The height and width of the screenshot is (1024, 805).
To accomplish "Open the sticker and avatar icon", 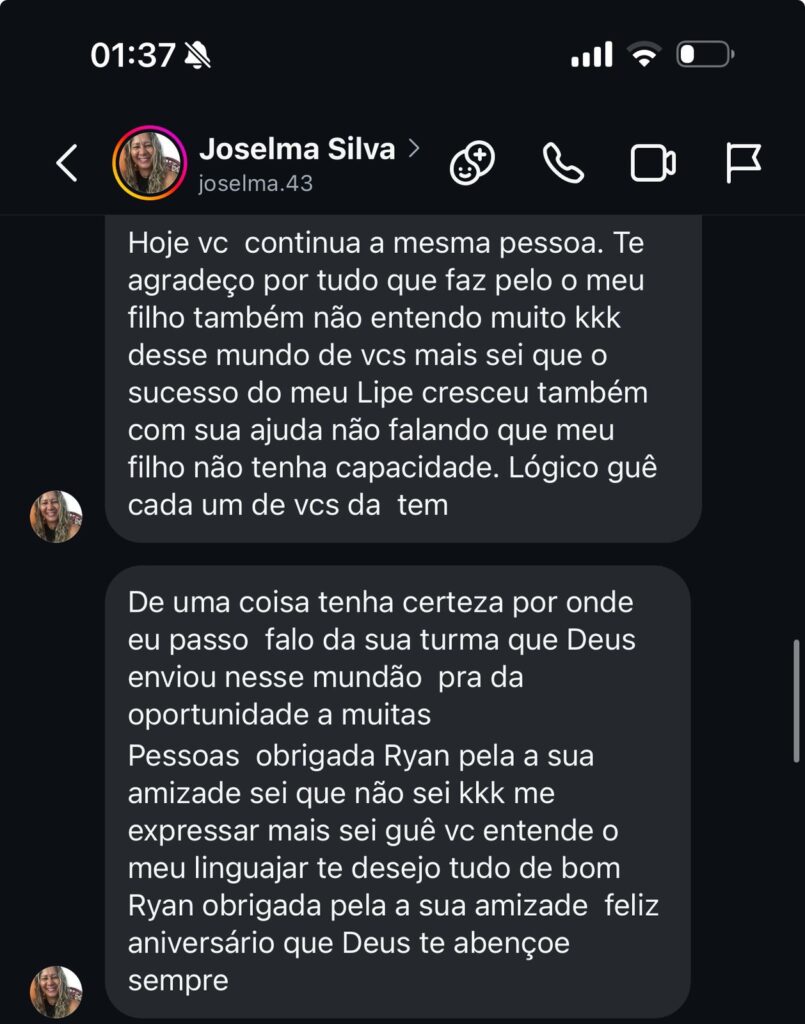I will (x=472, y=163).
